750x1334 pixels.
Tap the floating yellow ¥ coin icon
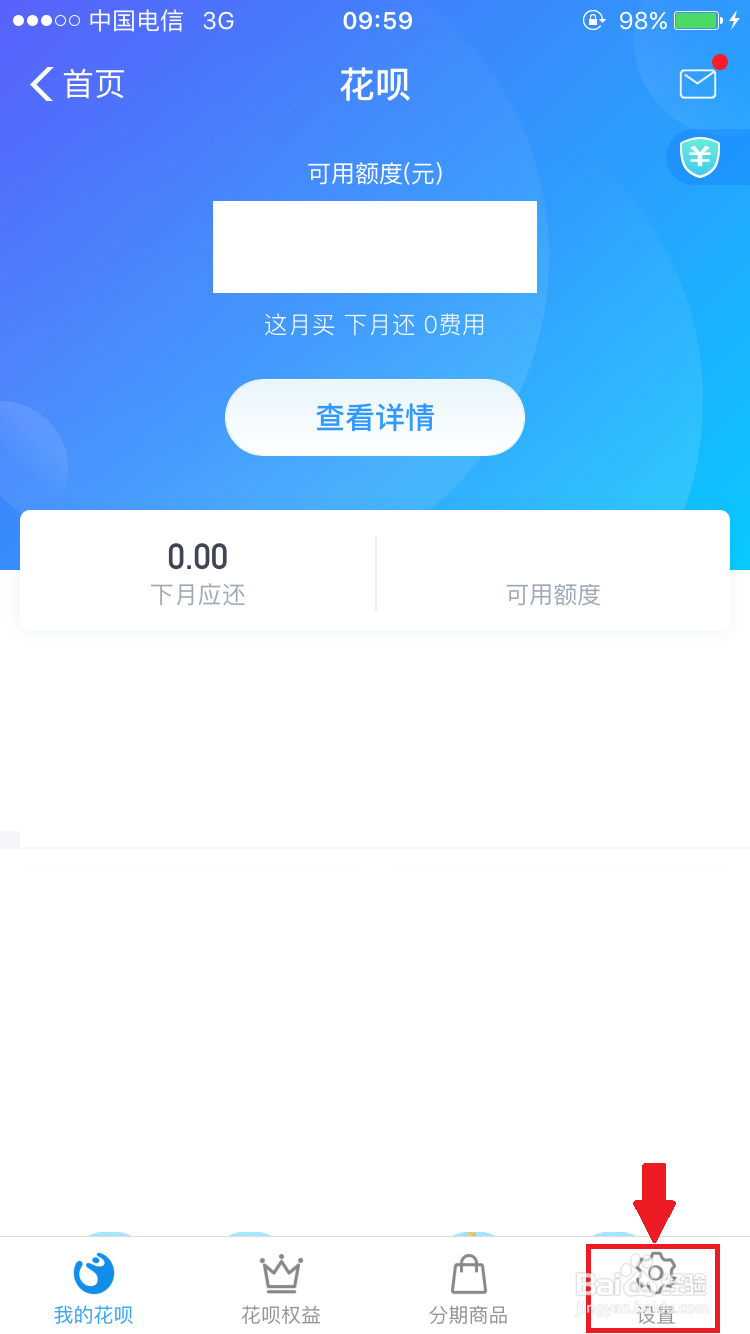[700, 157]
